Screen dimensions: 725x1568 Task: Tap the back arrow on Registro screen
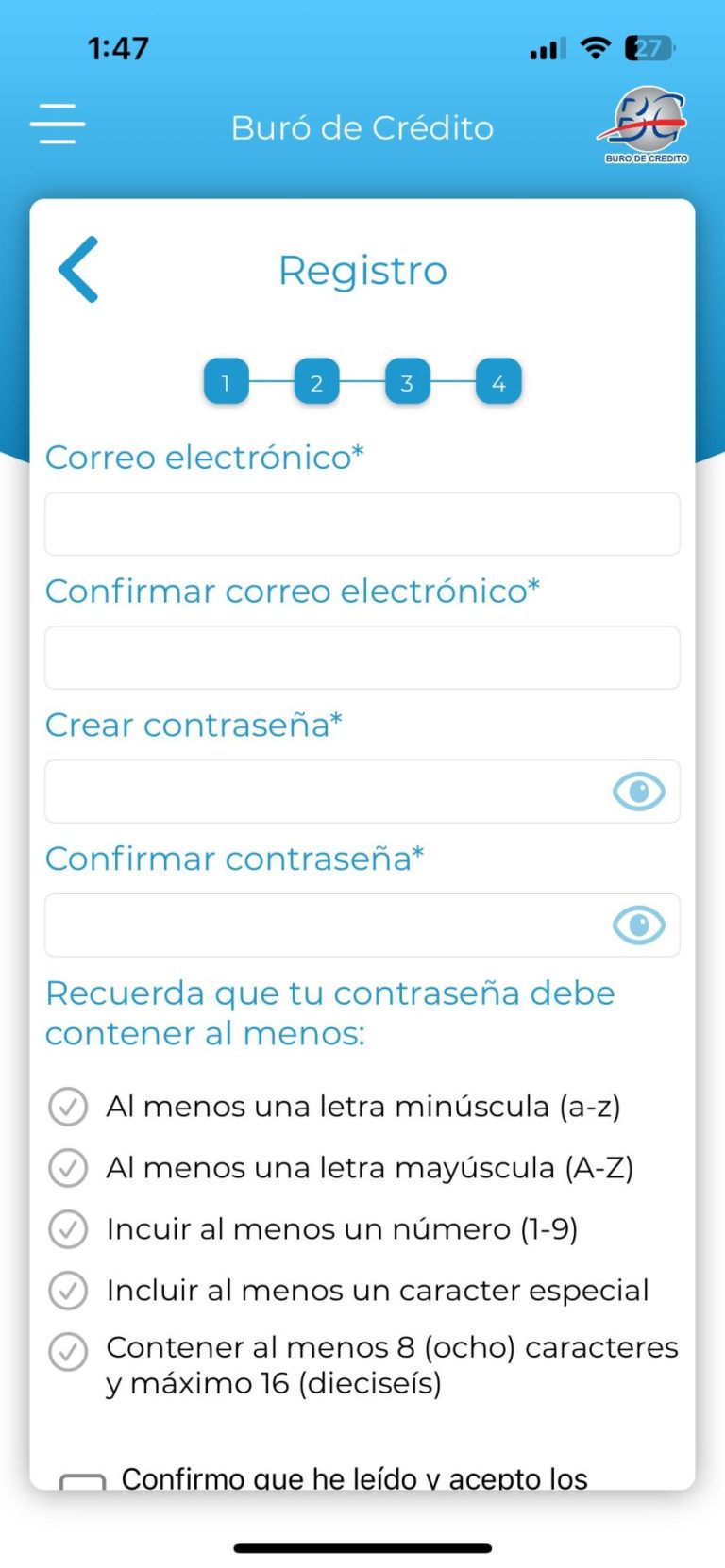(x=78, y=269)
